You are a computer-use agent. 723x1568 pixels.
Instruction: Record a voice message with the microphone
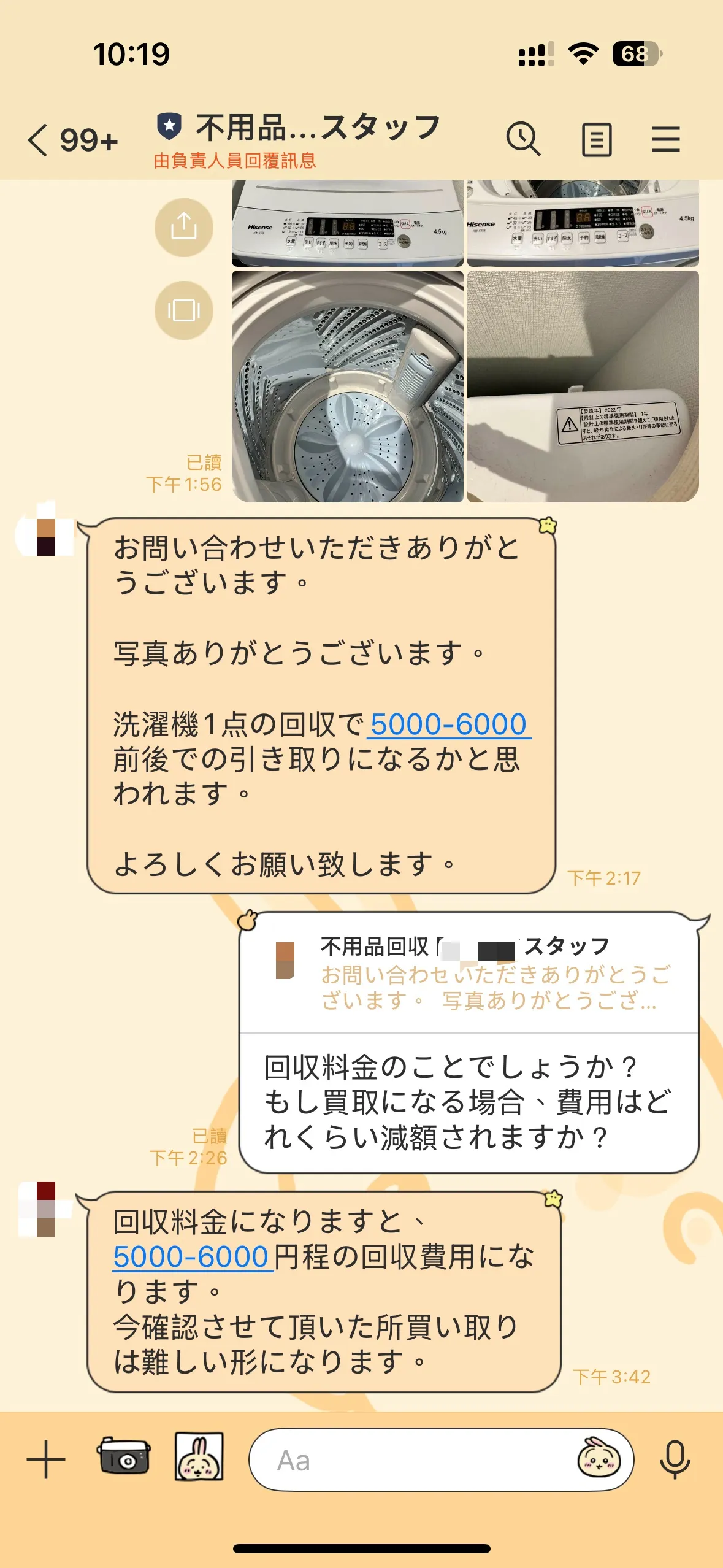675,1459
